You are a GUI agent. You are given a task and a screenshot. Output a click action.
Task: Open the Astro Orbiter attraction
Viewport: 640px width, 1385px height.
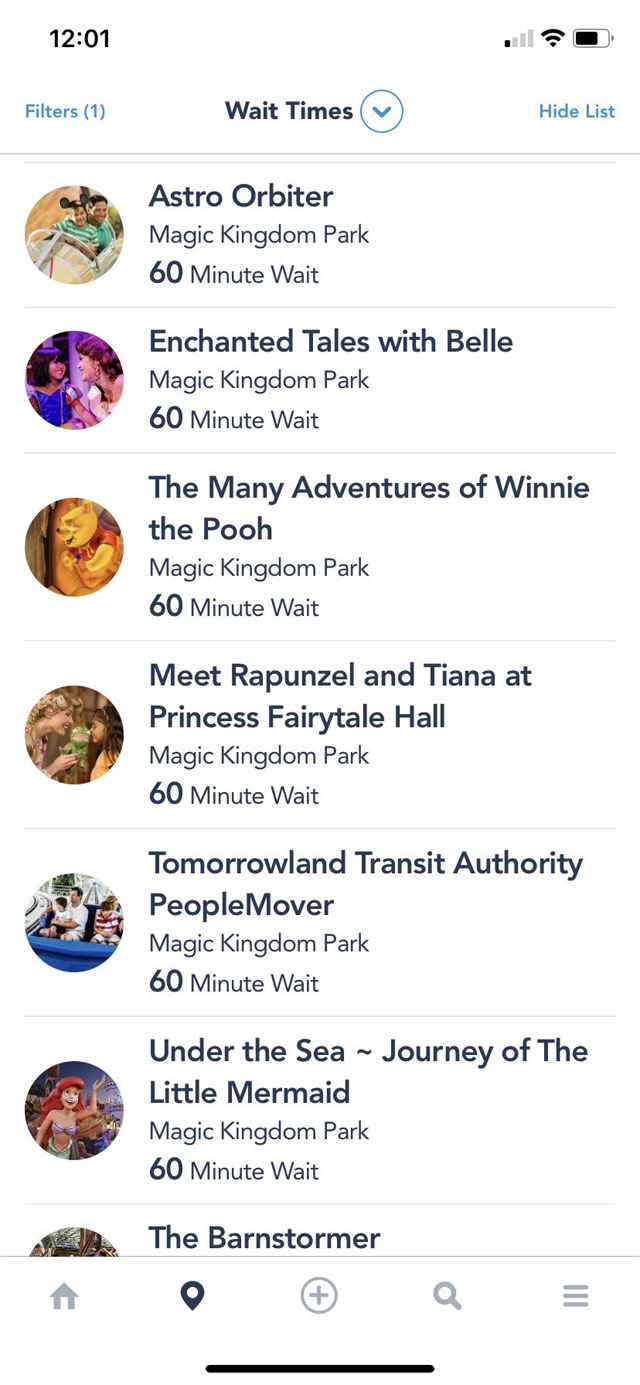pos(320,235)
